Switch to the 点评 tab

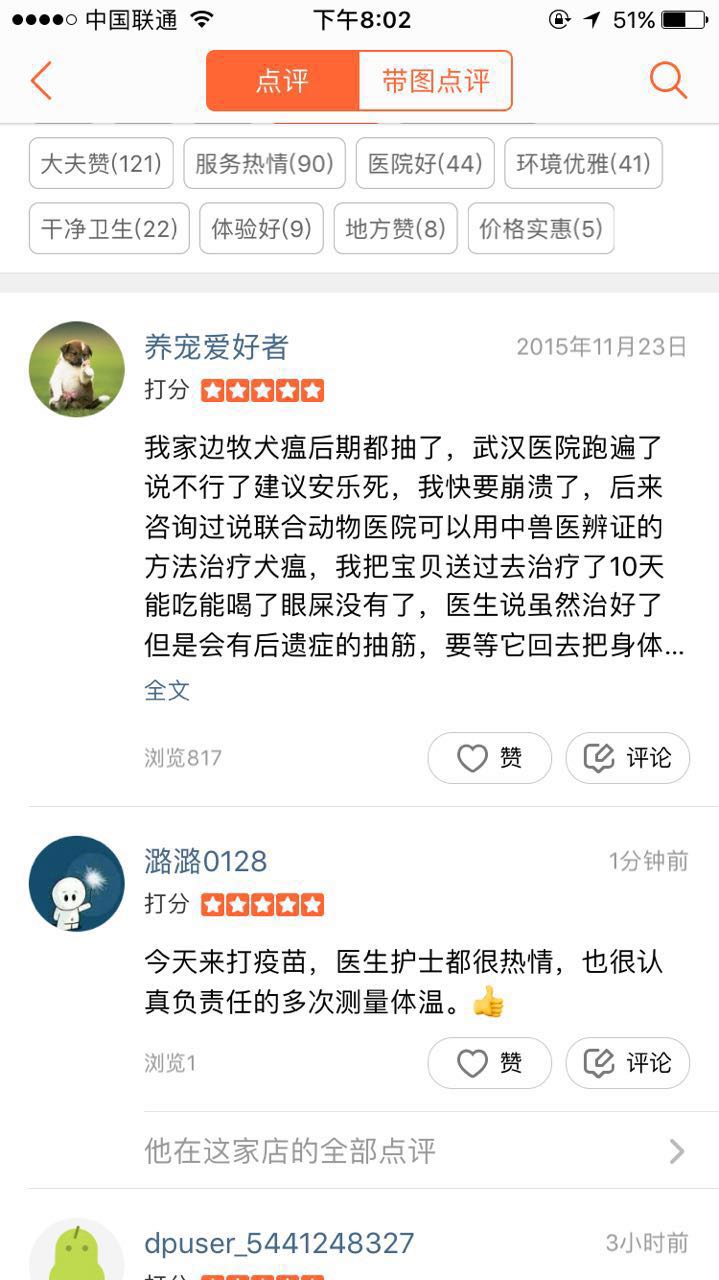[x=283, y=81]
